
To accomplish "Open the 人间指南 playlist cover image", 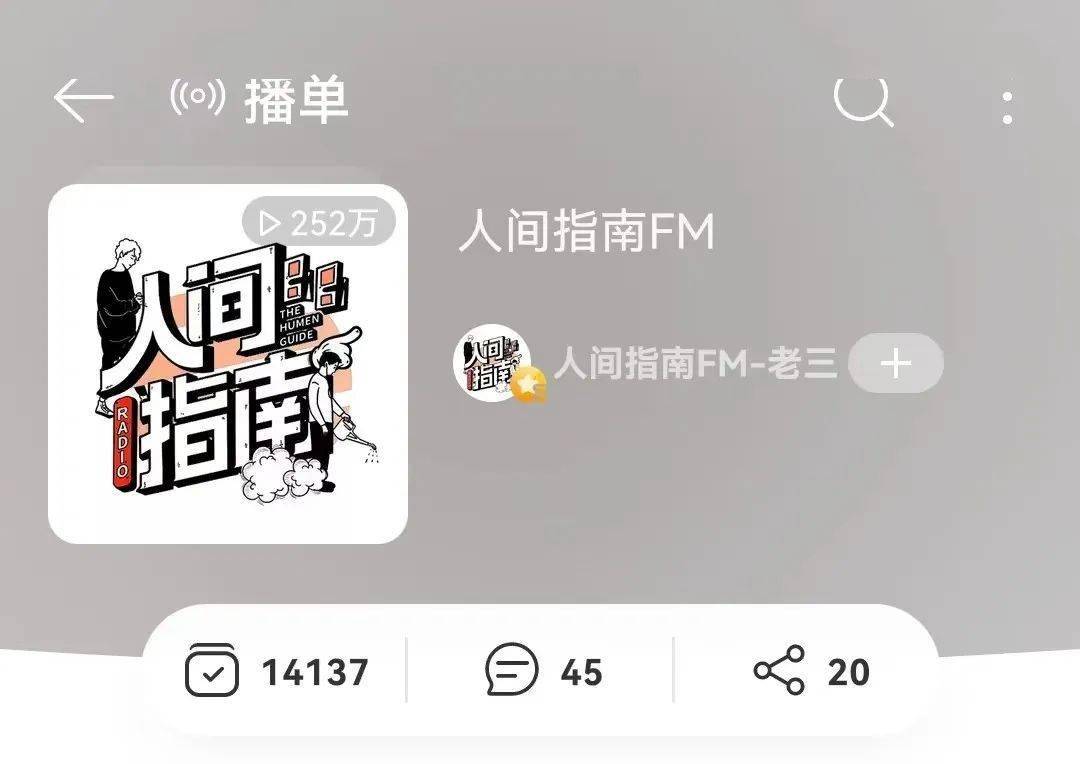I will [228, 364].
